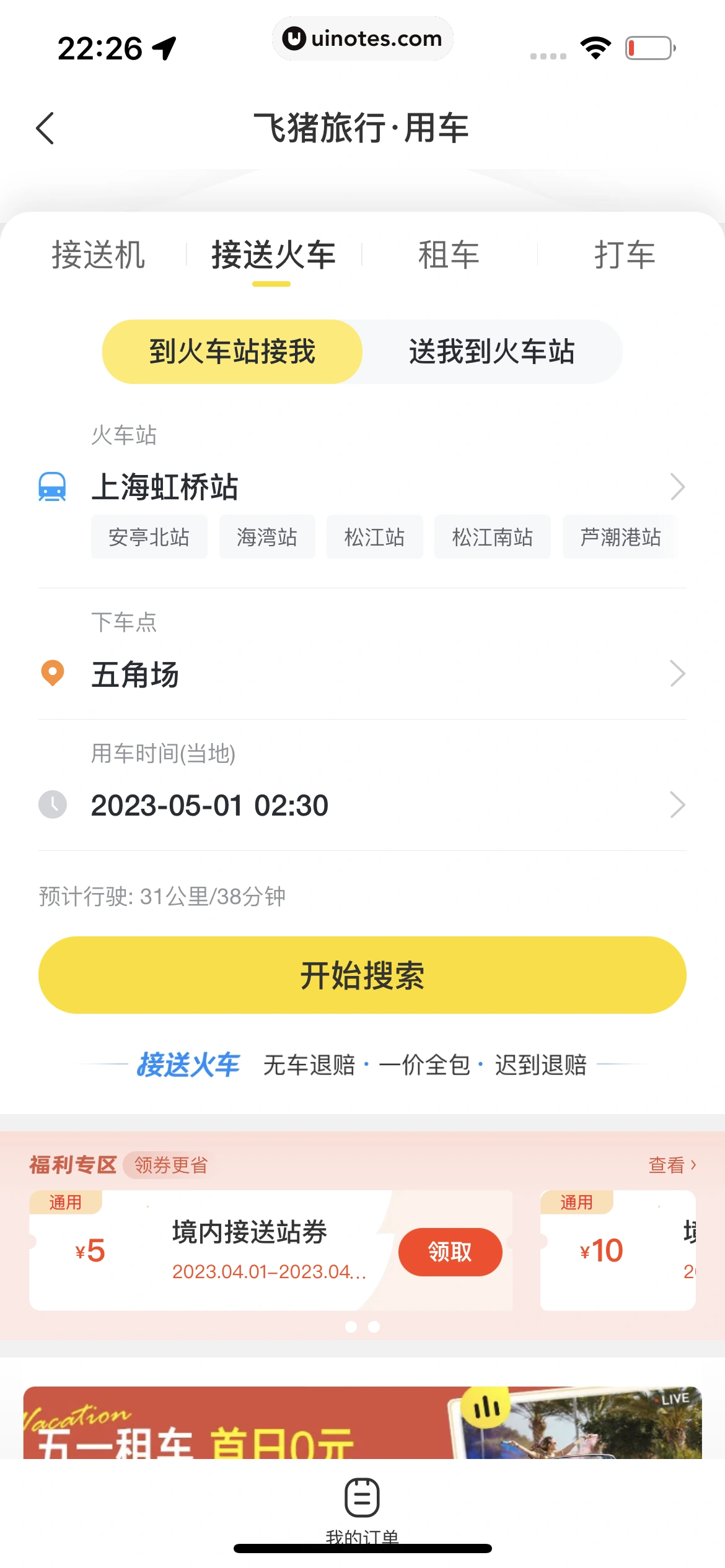Choose the 松江站 station chip
The width and height of the screenshot is (725, 1568).
[374, 537]
